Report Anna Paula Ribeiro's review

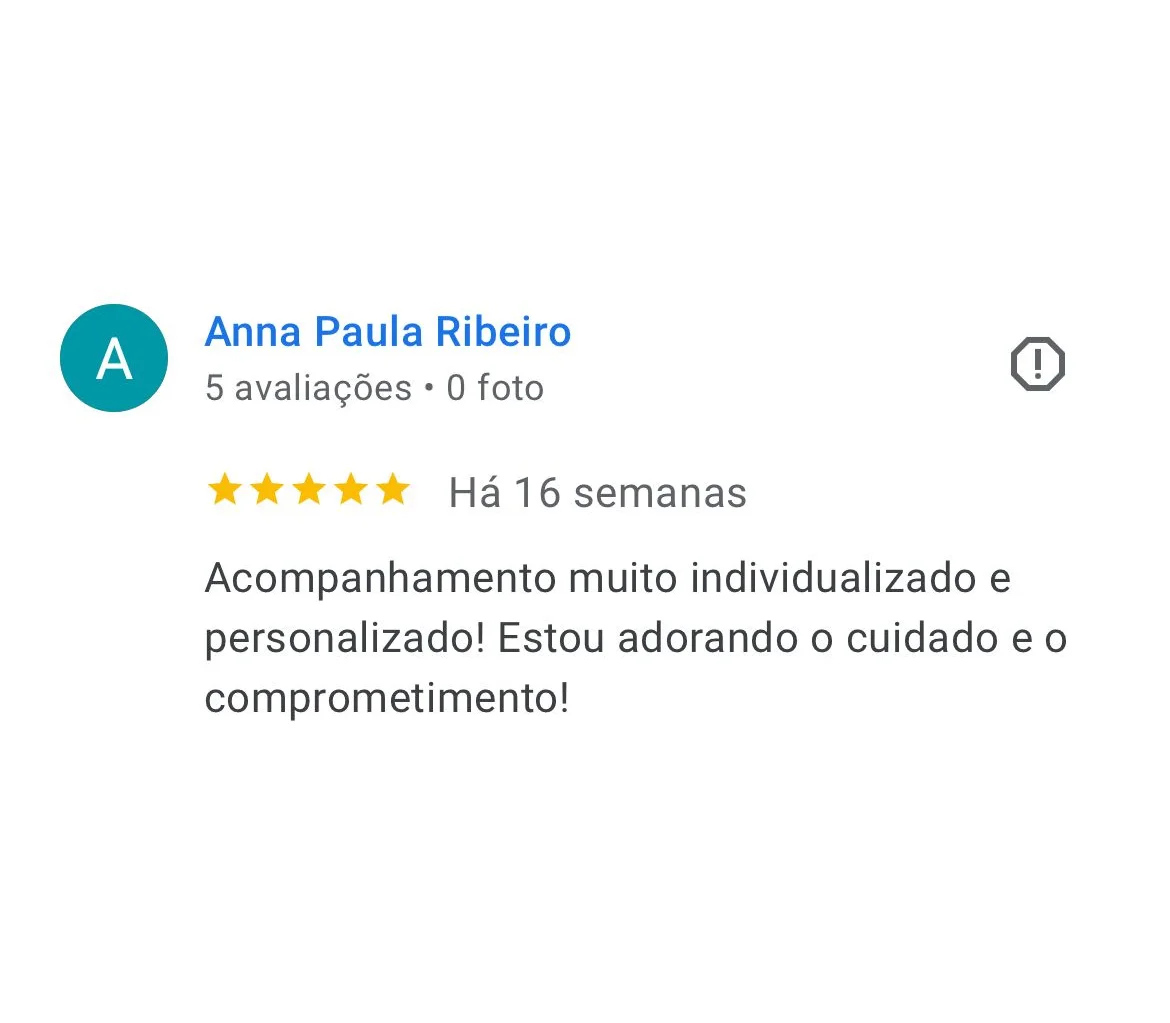pyautogui.click(x=1037, y=363)
